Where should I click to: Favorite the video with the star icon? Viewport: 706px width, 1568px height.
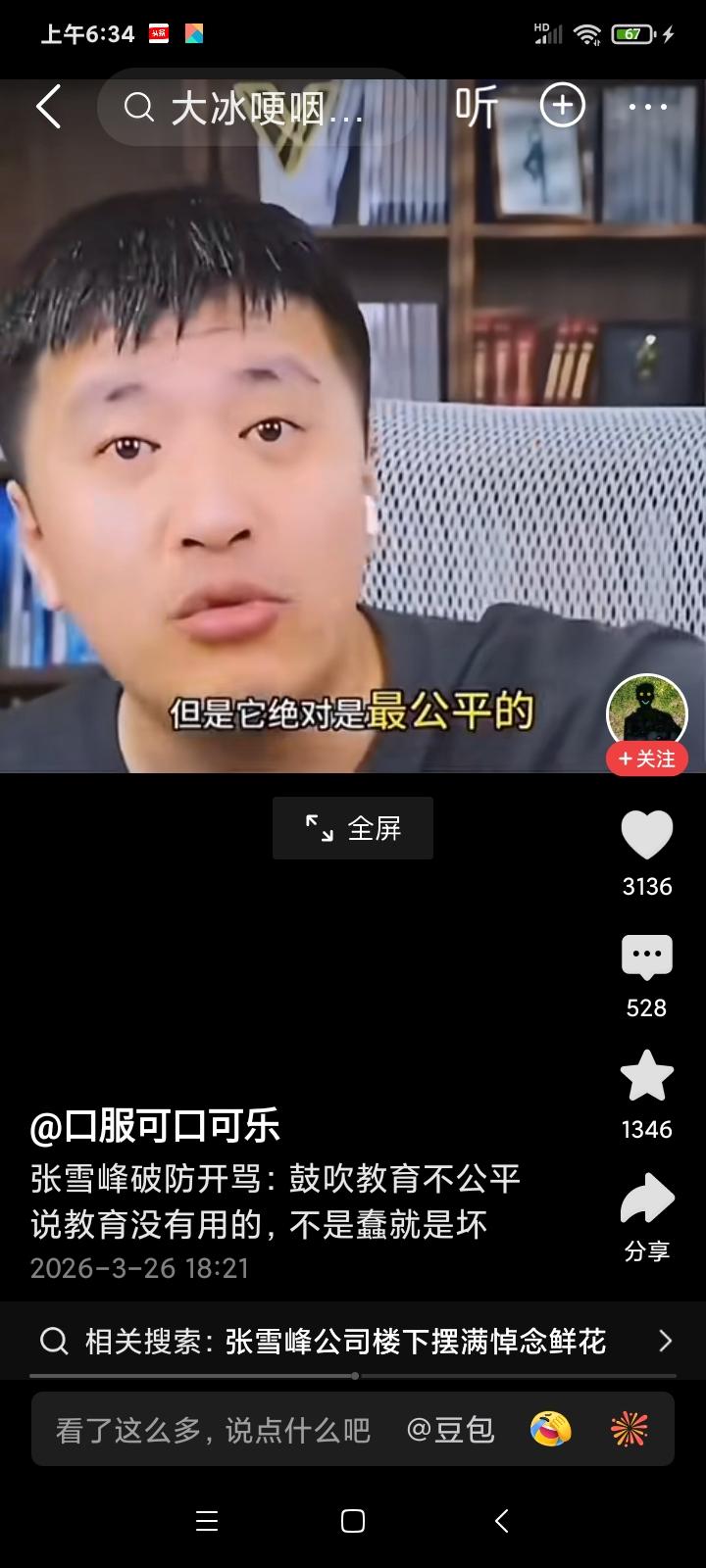click(645, 1076)
